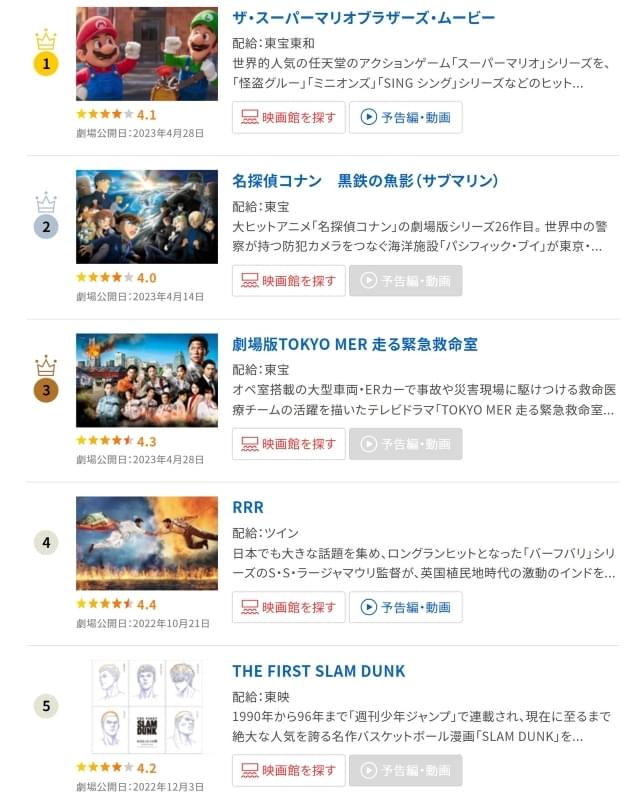Tap the THE FIRST SLAM DUNK poster thumbnail

146,707
